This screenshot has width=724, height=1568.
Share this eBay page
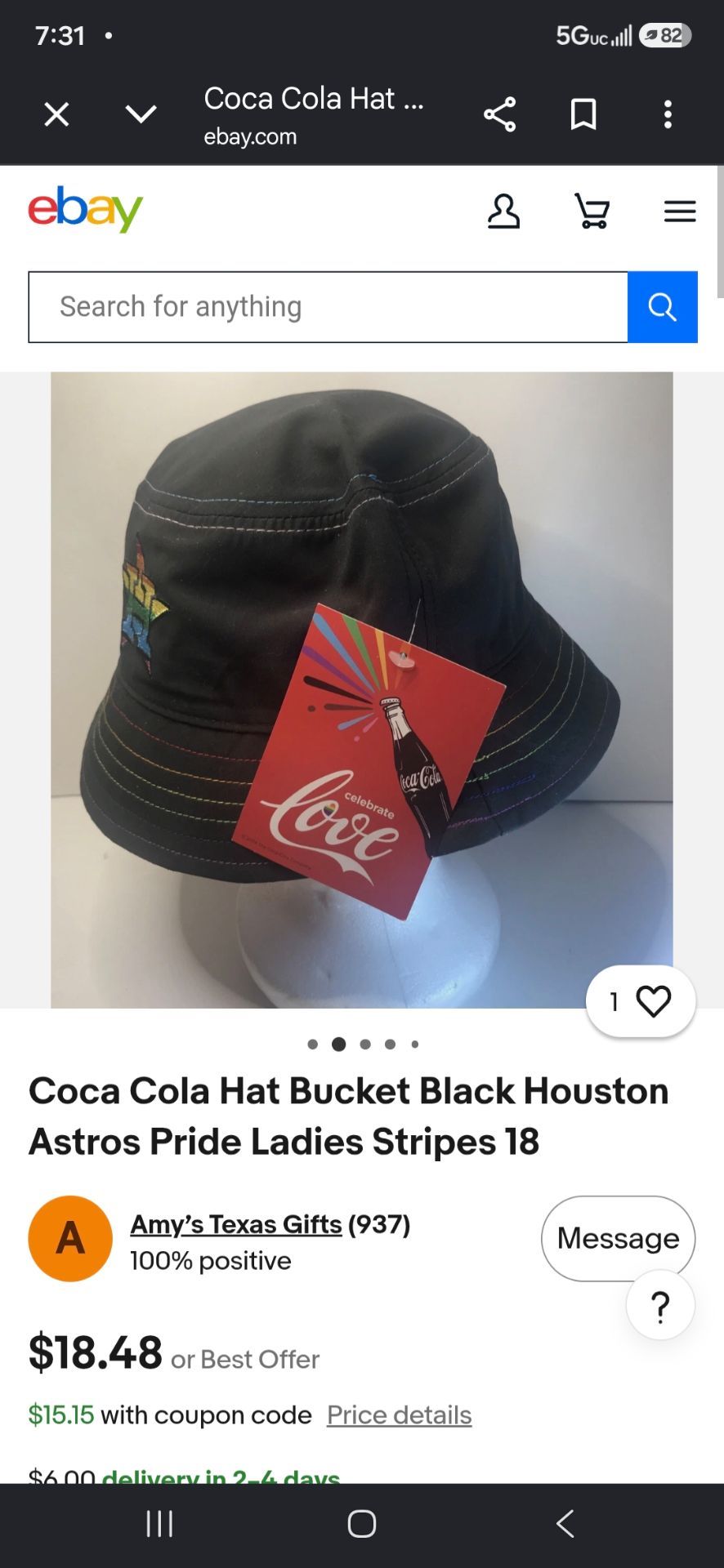coord(499,114)
